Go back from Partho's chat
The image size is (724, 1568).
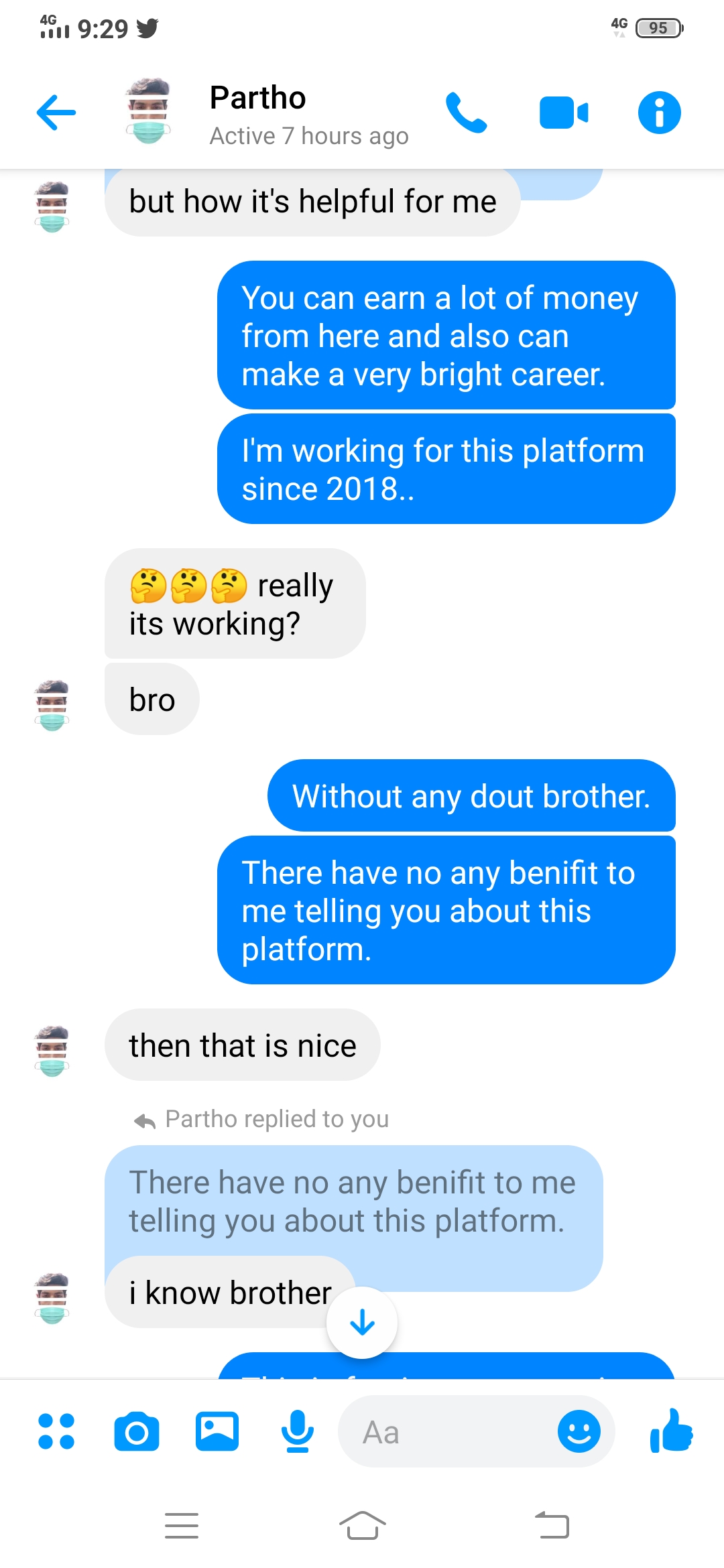click(56, 112)
